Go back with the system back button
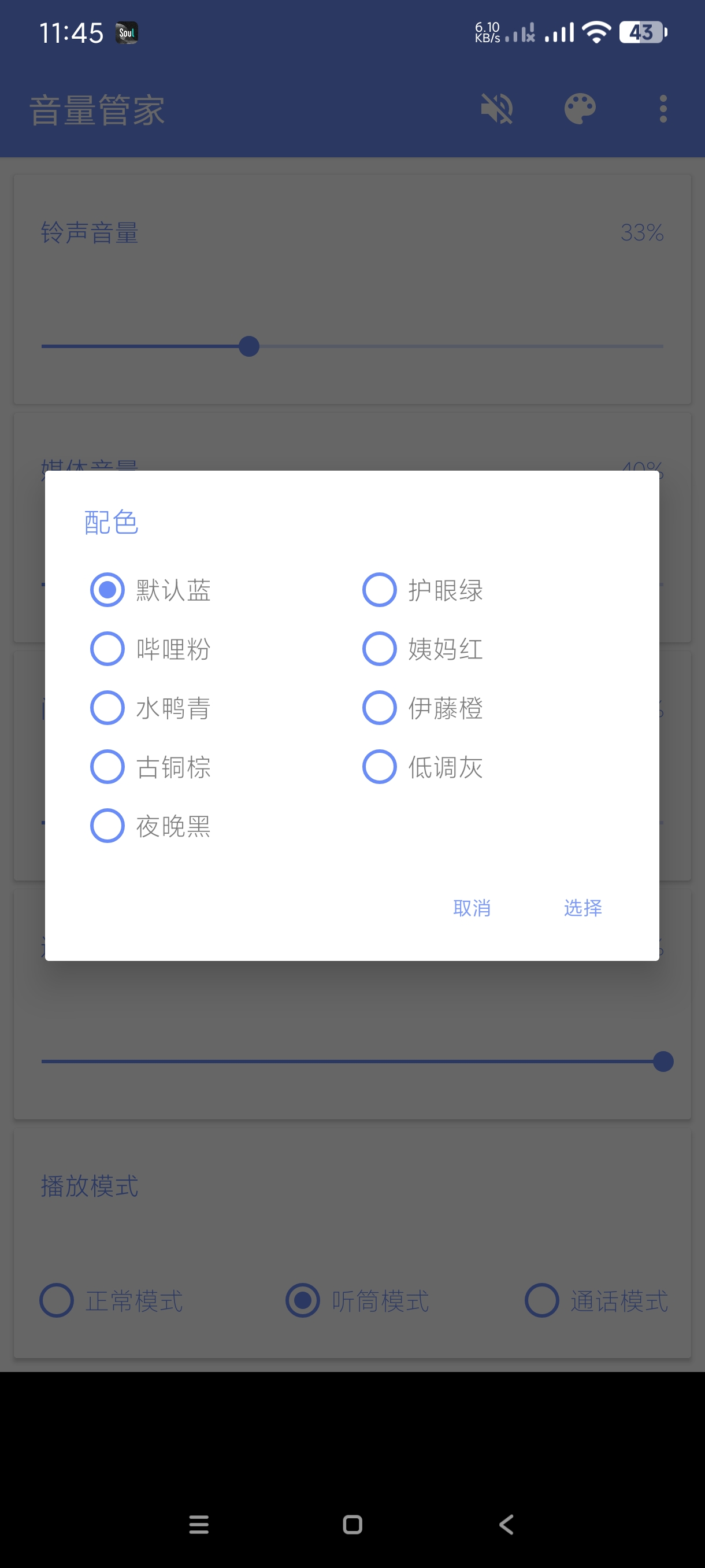The image size is (705, 1568). click(x=506, y=1524)
